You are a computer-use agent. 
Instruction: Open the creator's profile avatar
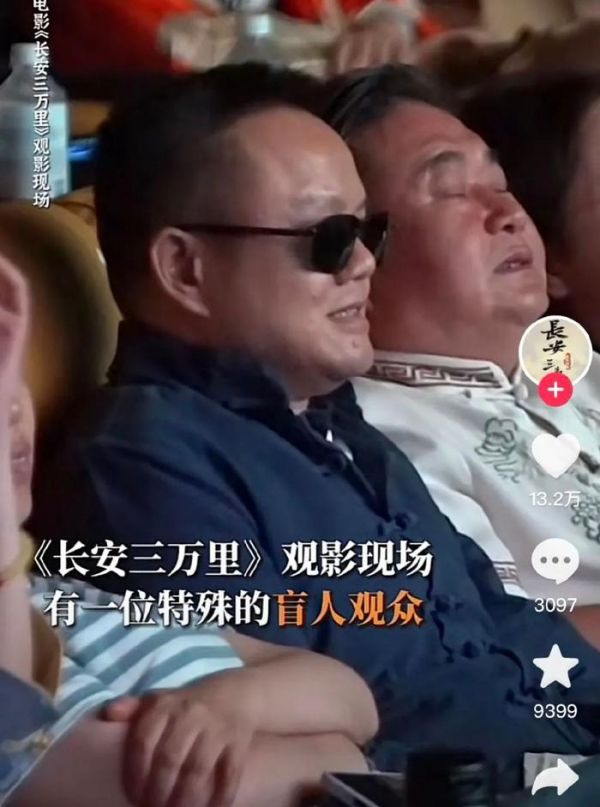(x=555, y=349)
